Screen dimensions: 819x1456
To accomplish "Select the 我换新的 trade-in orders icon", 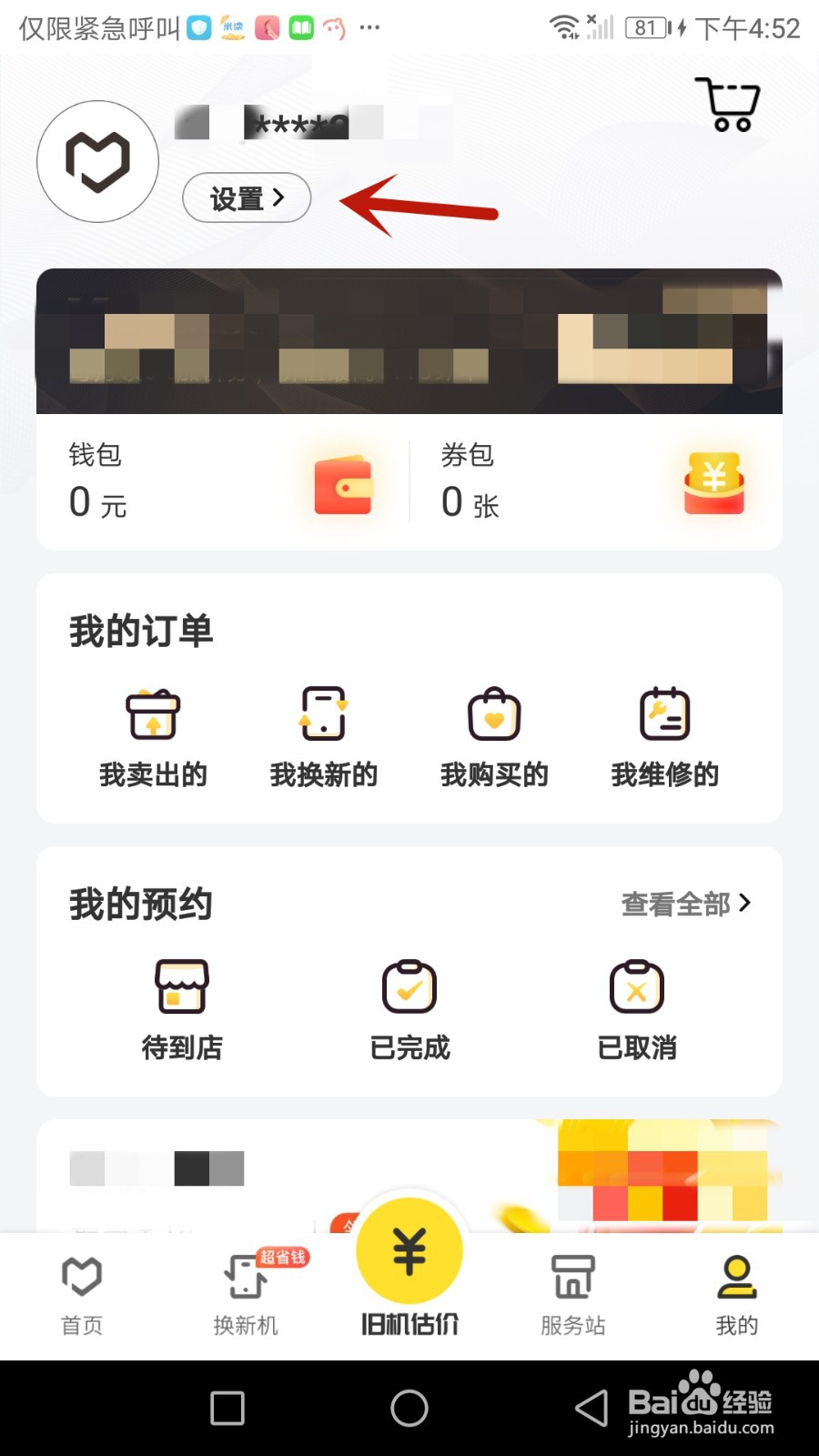I will click(324, 717).
